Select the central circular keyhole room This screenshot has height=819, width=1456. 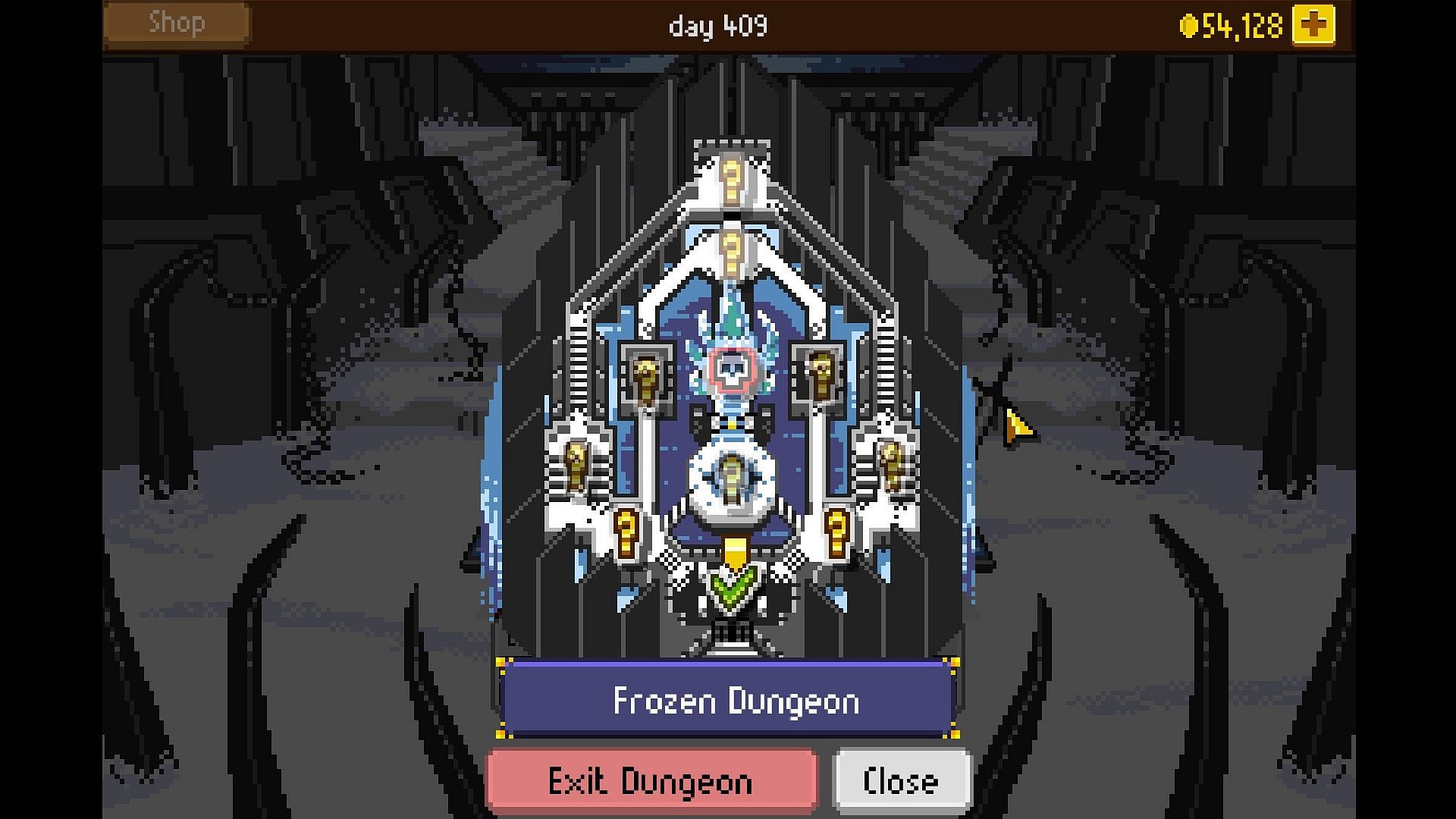(x=731, y=476)
